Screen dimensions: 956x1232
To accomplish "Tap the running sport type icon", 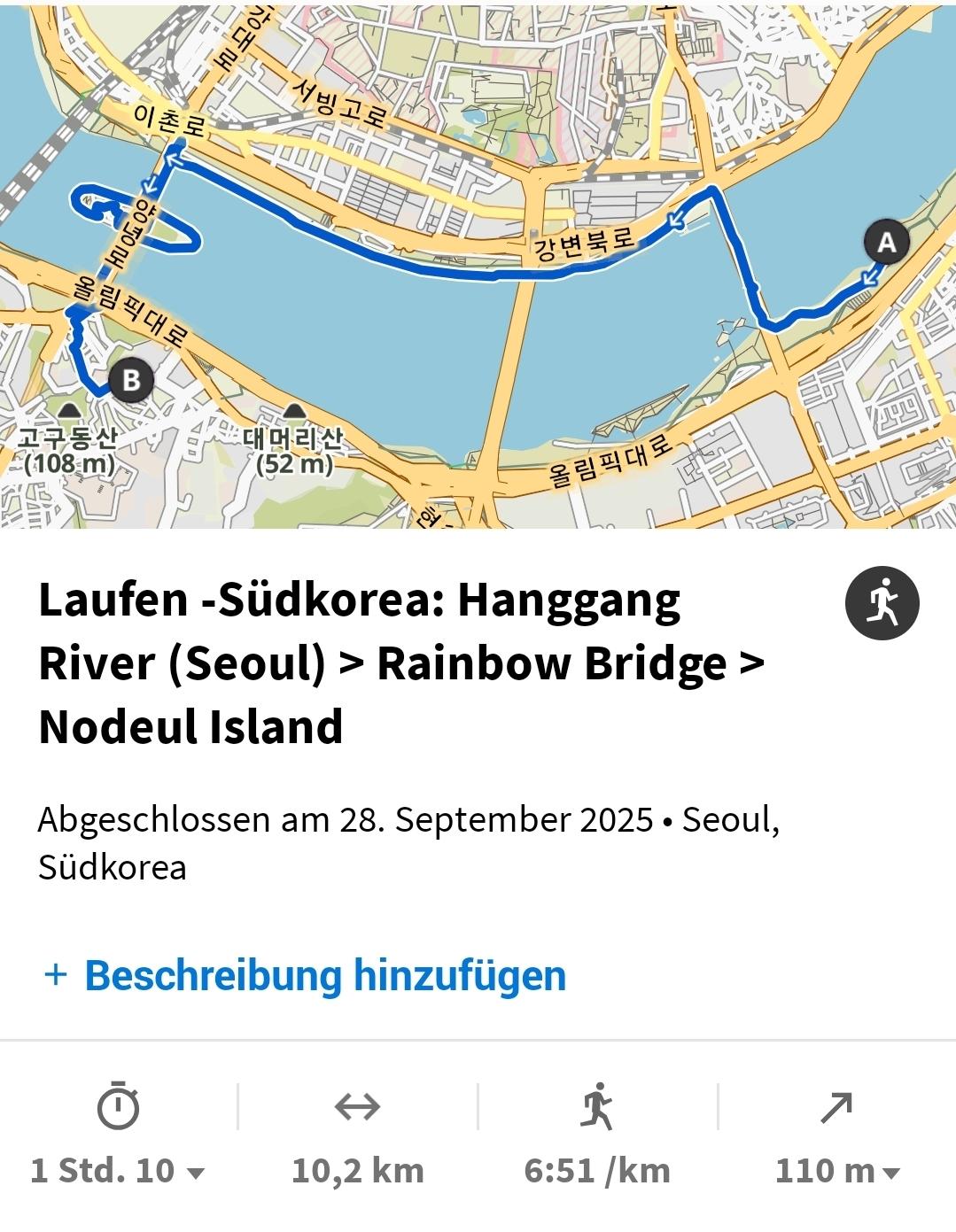I will pyautogui.click(x=882, y=604).
